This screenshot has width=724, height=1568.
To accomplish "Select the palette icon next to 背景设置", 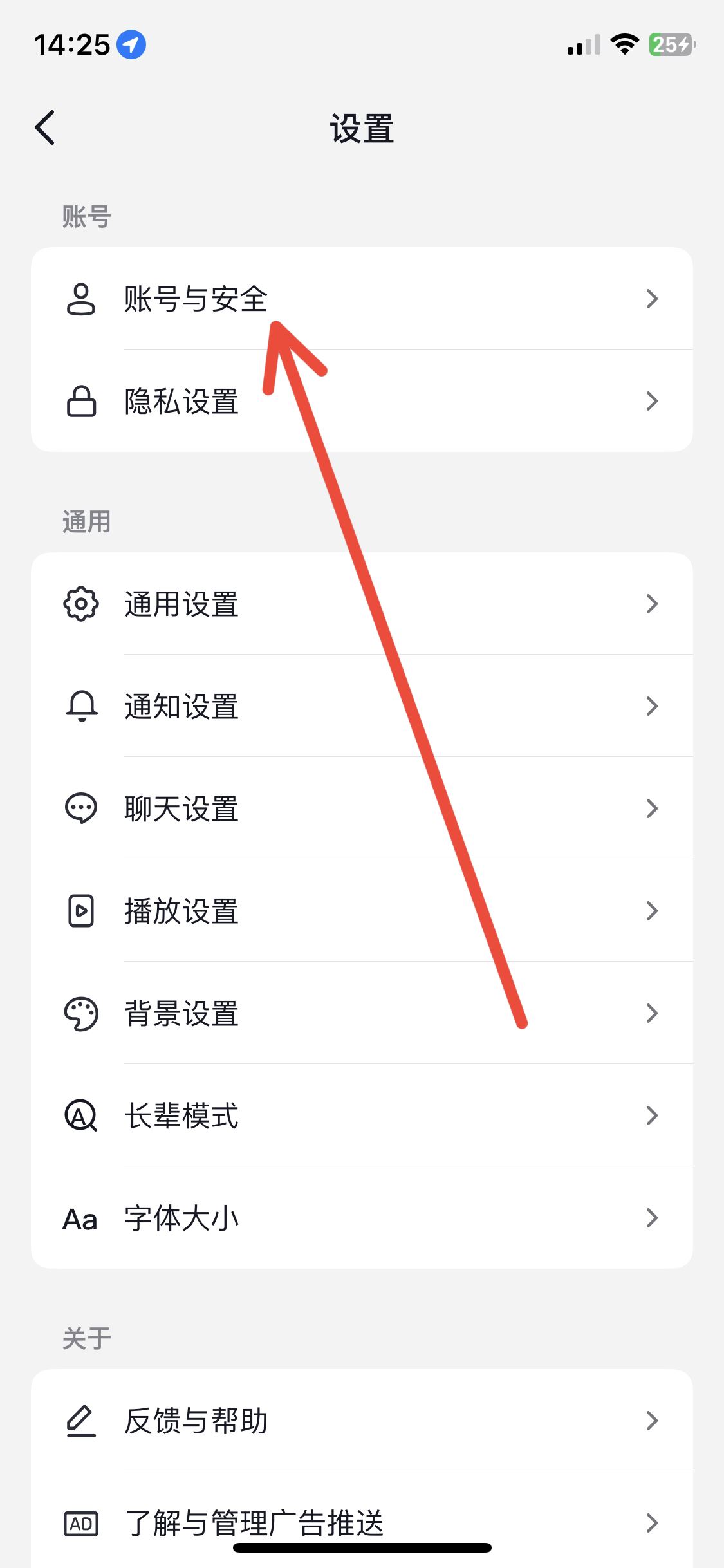I will 80,1013.
